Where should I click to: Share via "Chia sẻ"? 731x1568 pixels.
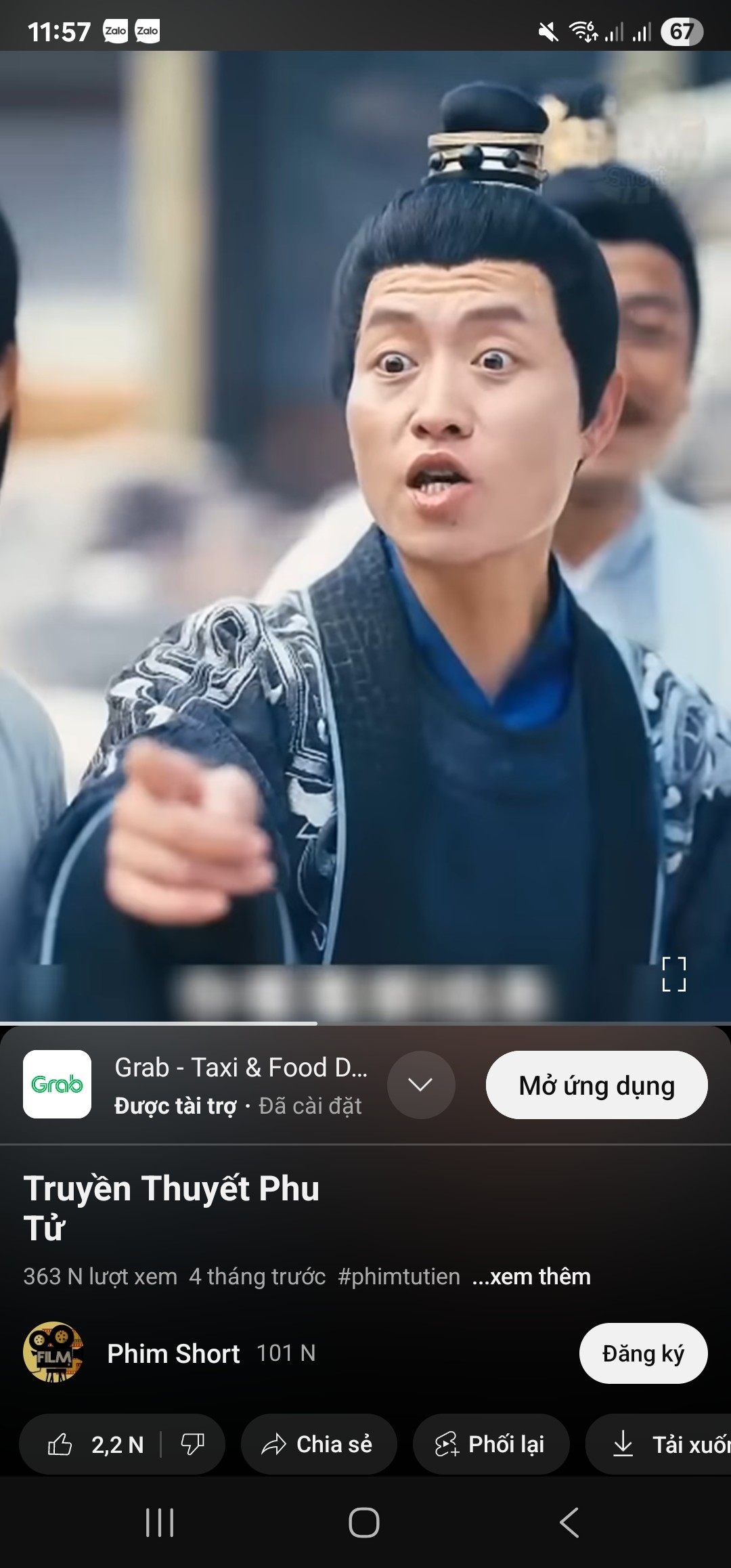coord(318,1444)
